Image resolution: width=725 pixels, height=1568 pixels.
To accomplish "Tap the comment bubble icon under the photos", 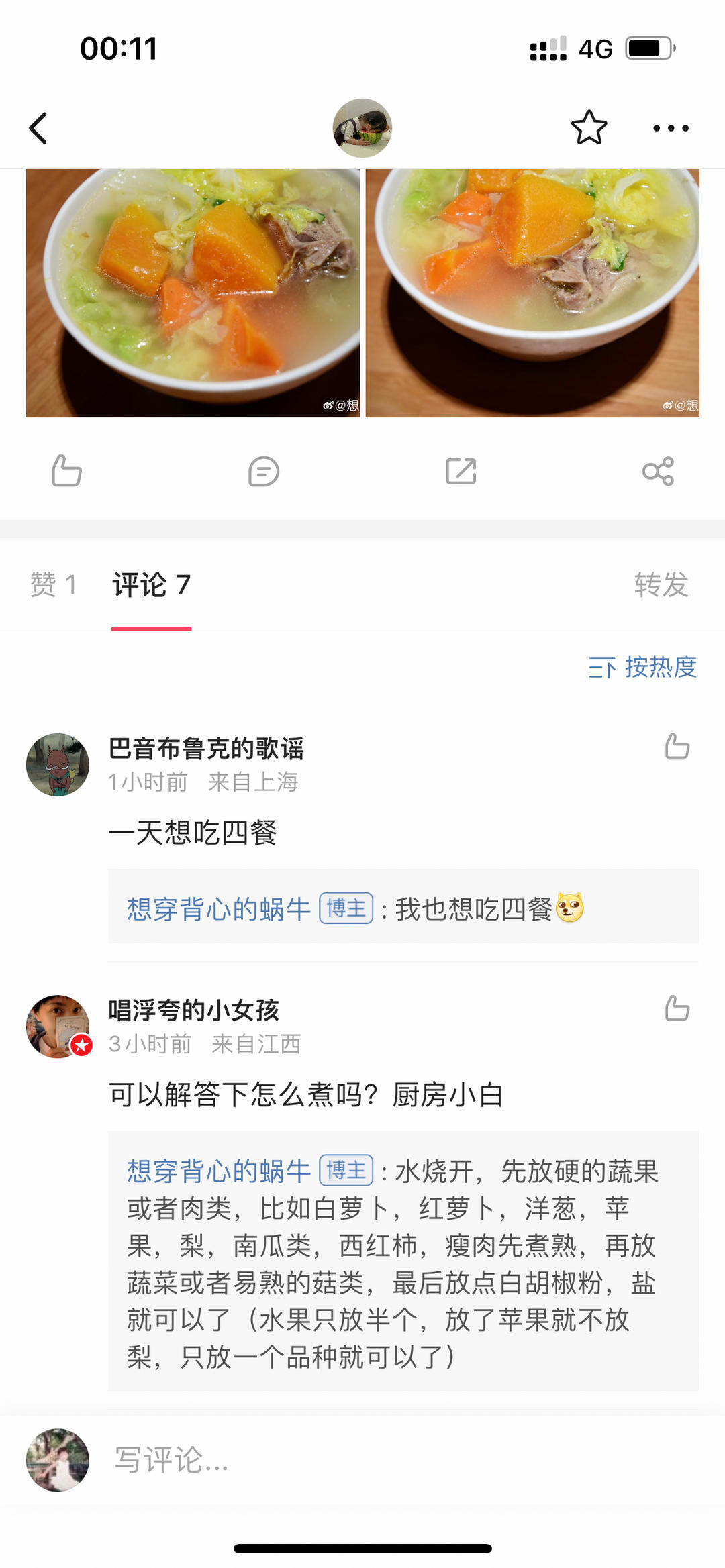I will coord(263,471).
